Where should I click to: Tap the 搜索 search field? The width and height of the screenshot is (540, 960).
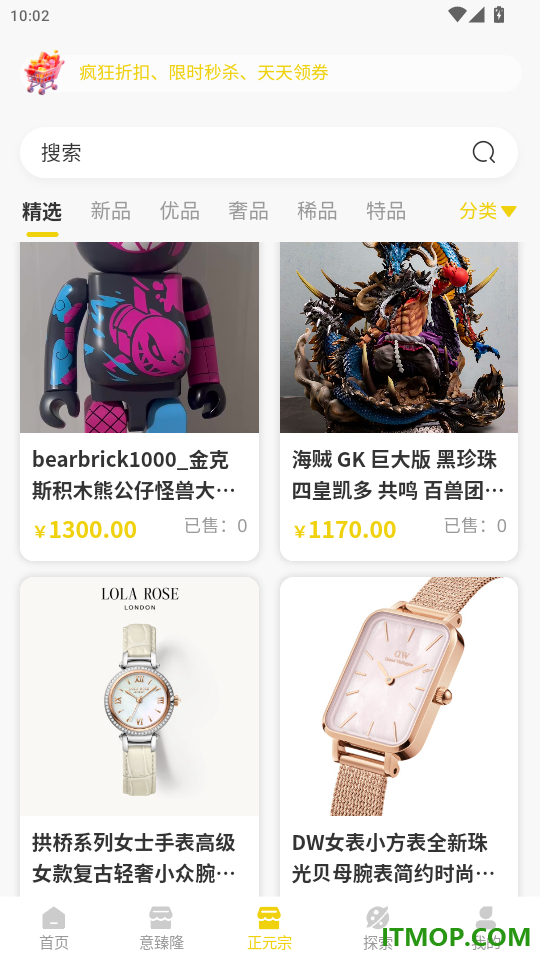point(269,152)
